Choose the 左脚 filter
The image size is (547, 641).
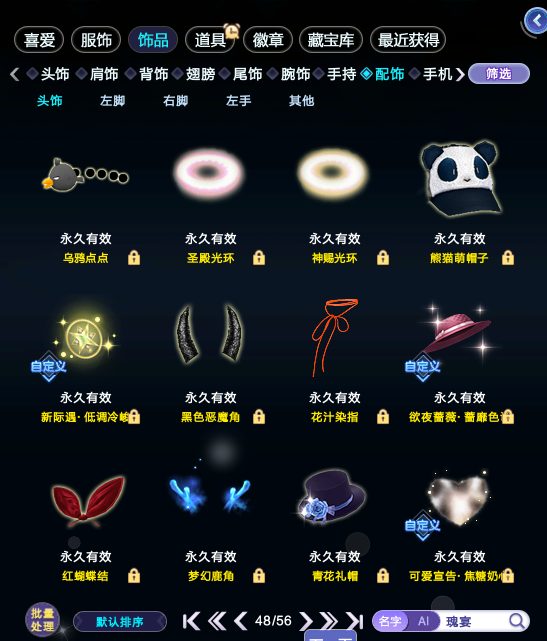coord(112,101)
